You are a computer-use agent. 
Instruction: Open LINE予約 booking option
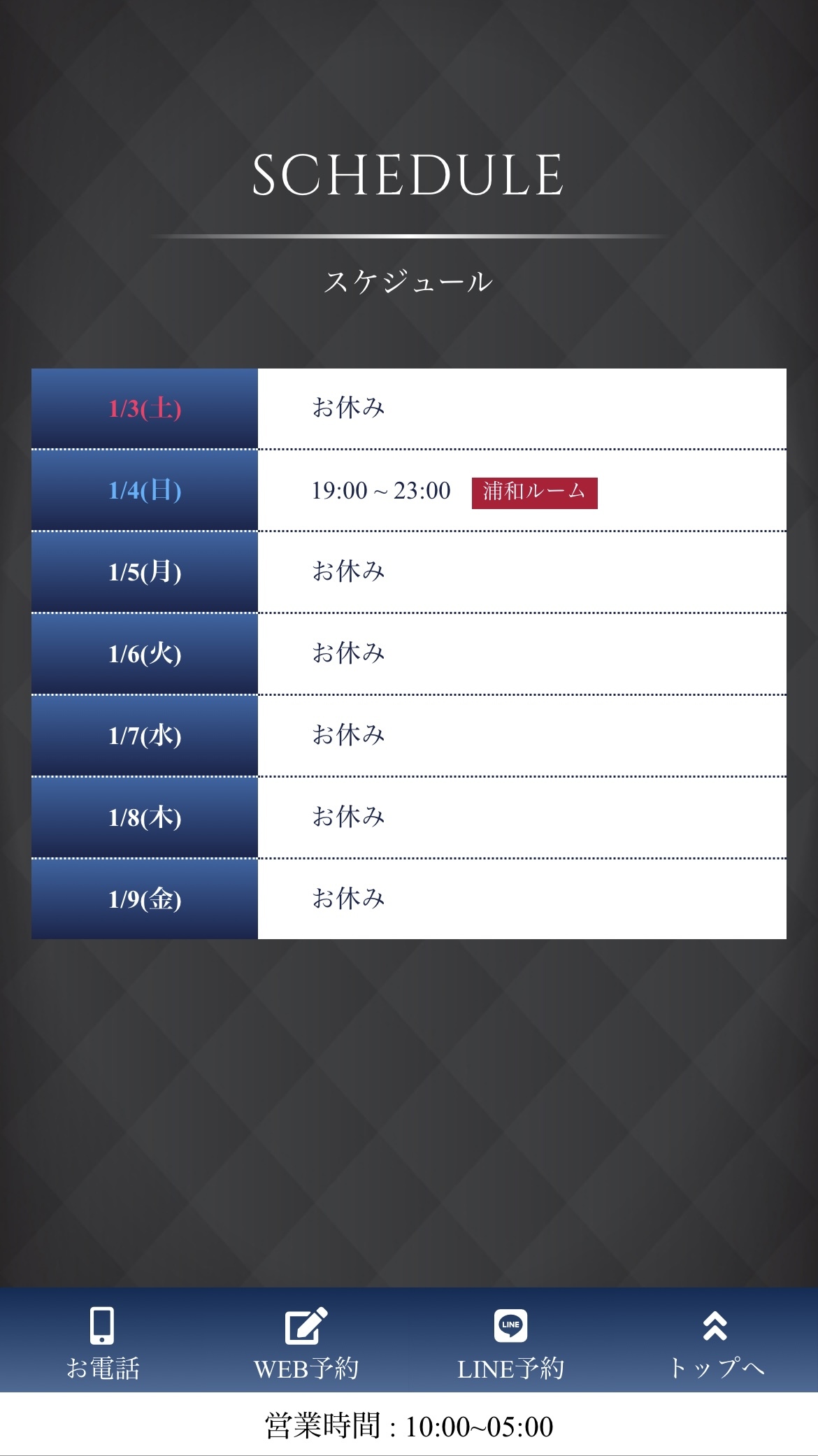click(510, 1343)
